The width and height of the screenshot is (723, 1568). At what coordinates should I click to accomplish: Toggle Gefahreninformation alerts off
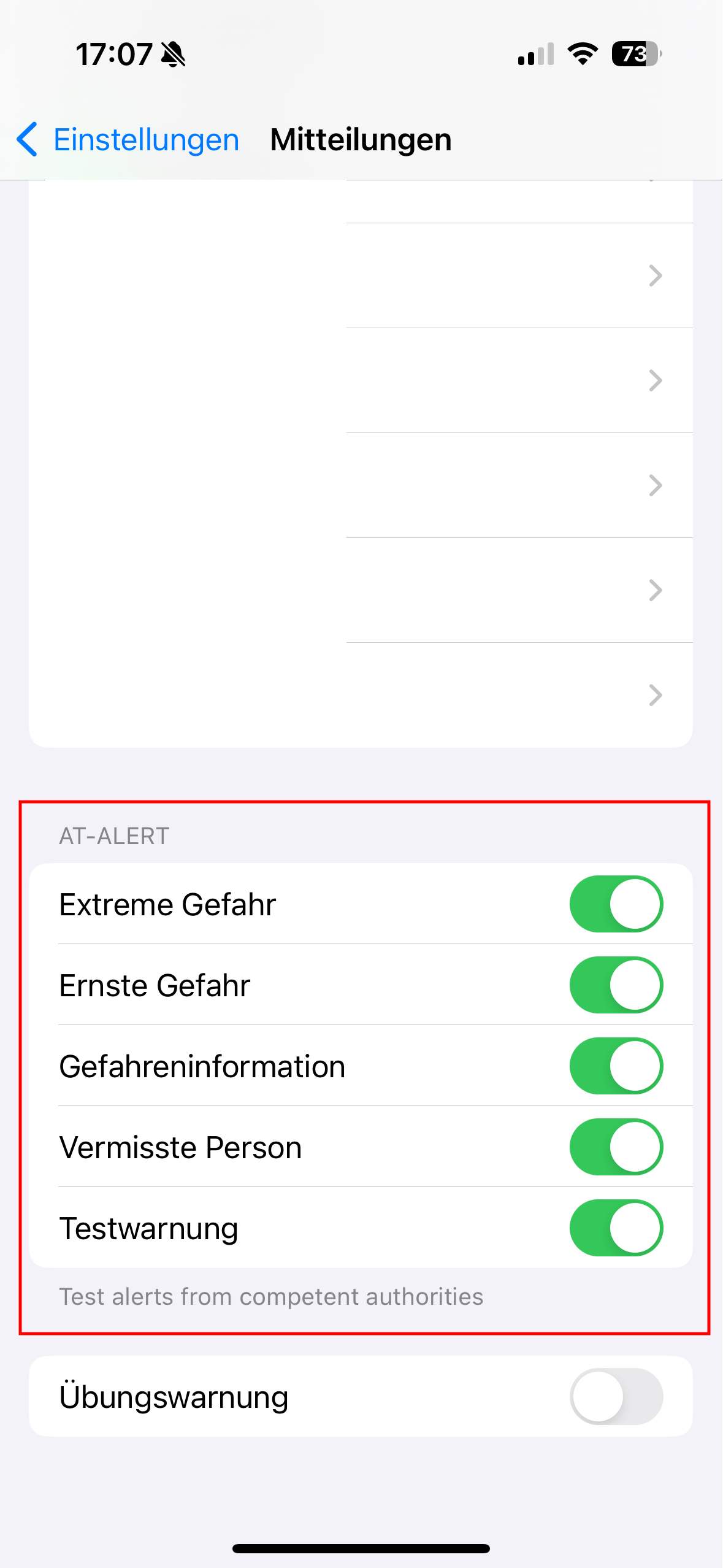(x=616, y=1066)
